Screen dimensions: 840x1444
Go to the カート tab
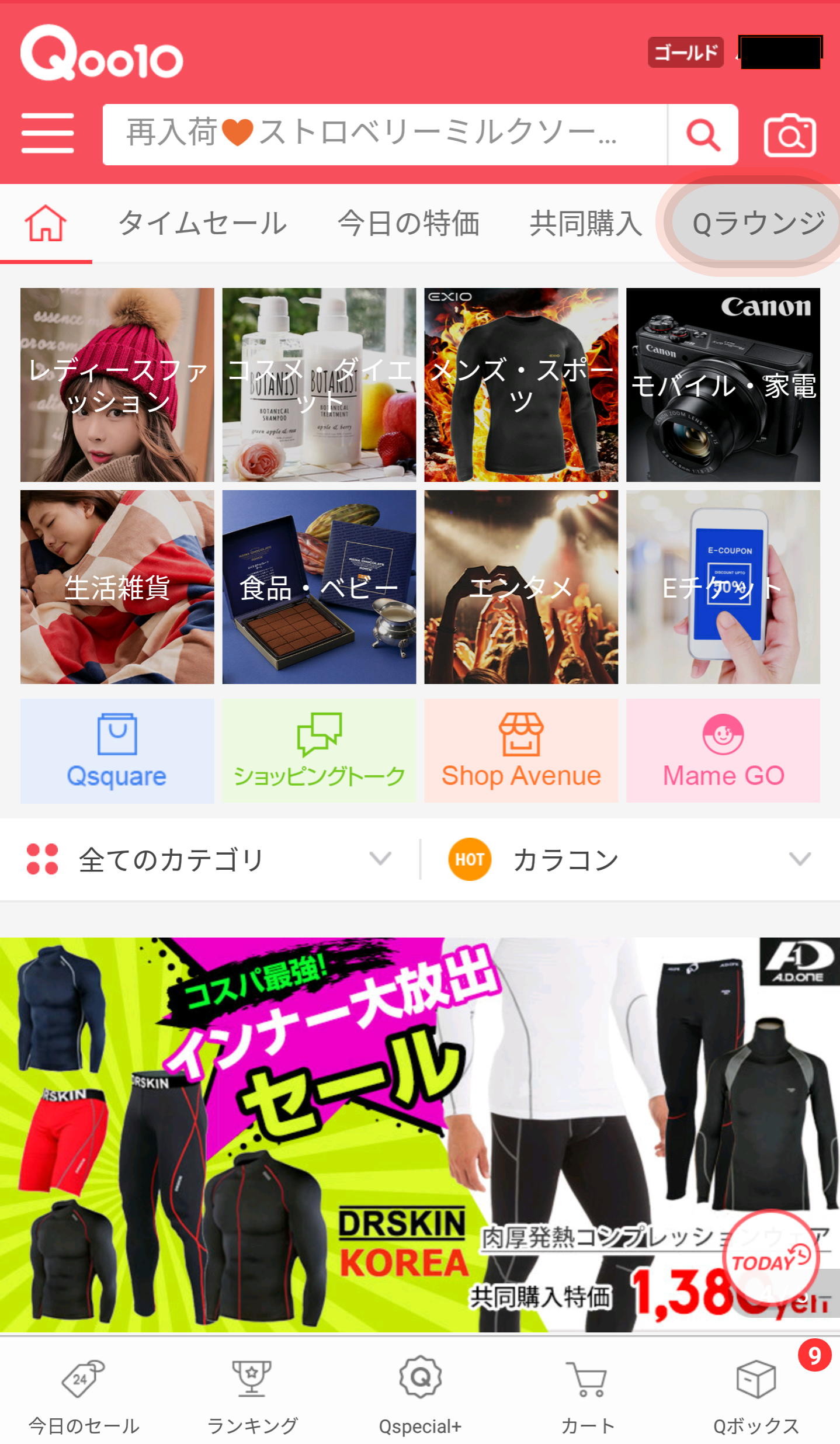click(x=588, y=1396)
